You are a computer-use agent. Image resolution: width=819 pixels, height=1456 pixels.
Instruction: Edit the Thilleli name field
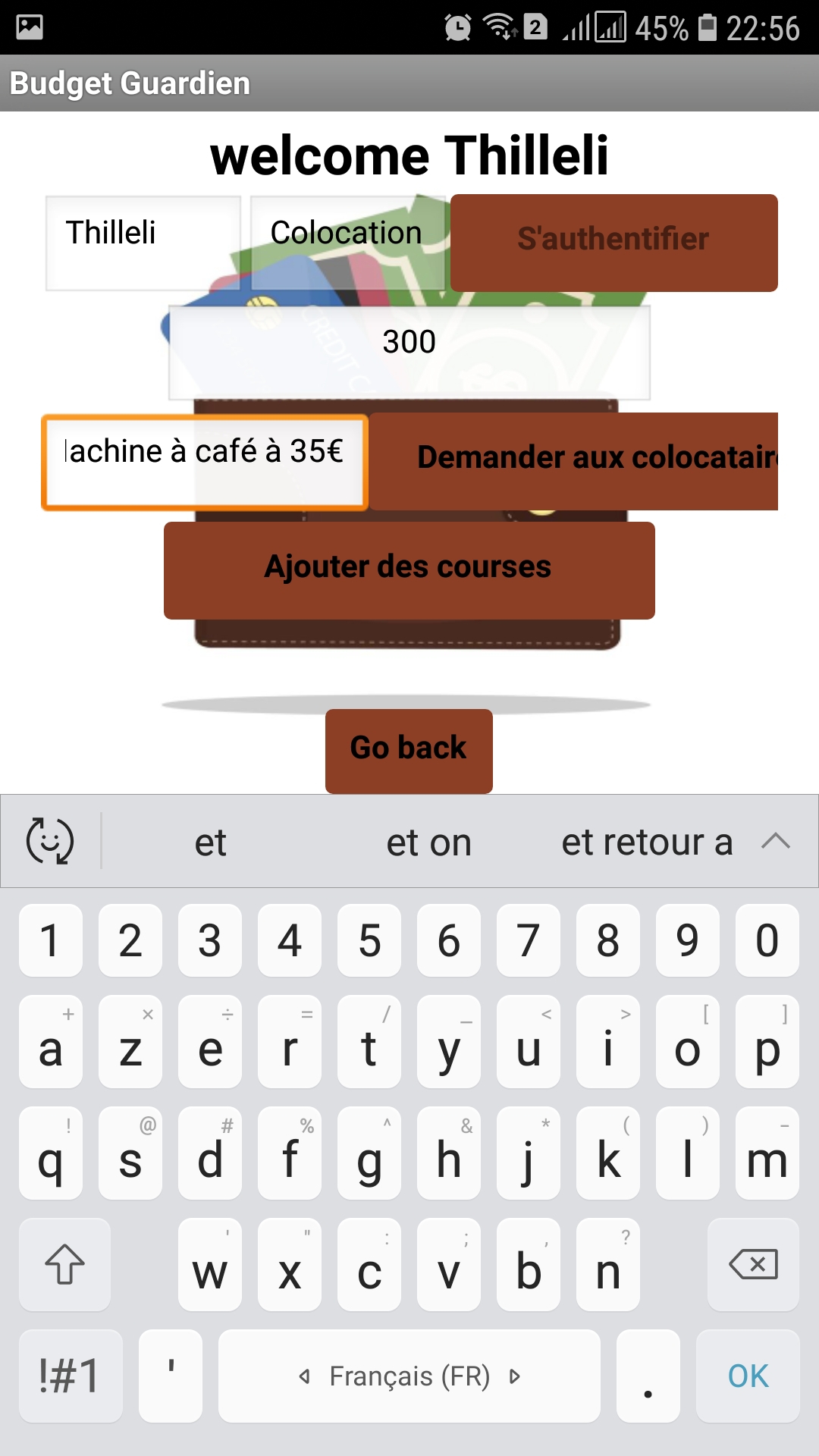[143, 243]
